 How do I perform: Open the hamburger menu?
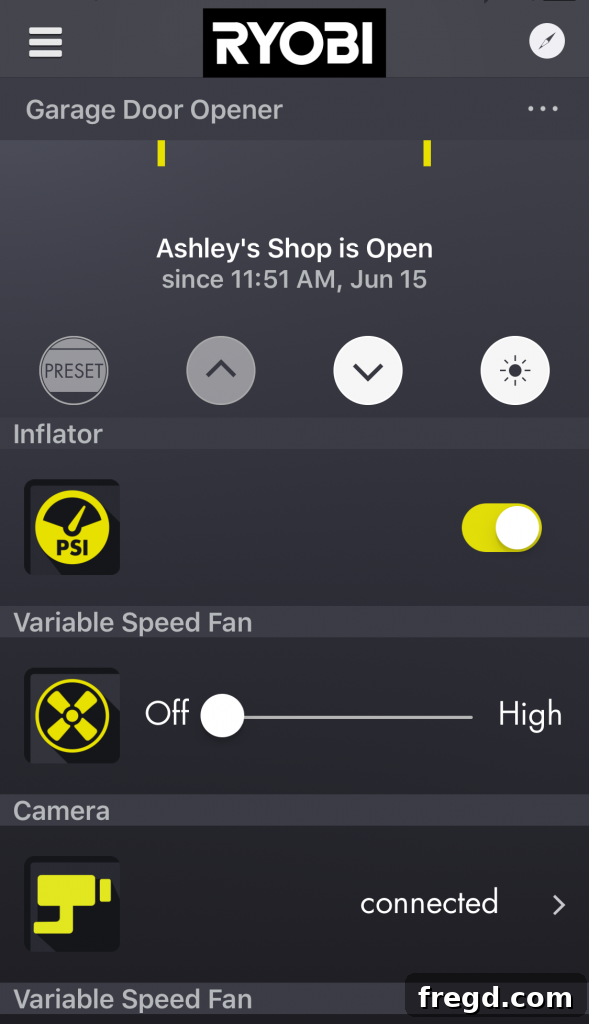(x=45, y=42)
